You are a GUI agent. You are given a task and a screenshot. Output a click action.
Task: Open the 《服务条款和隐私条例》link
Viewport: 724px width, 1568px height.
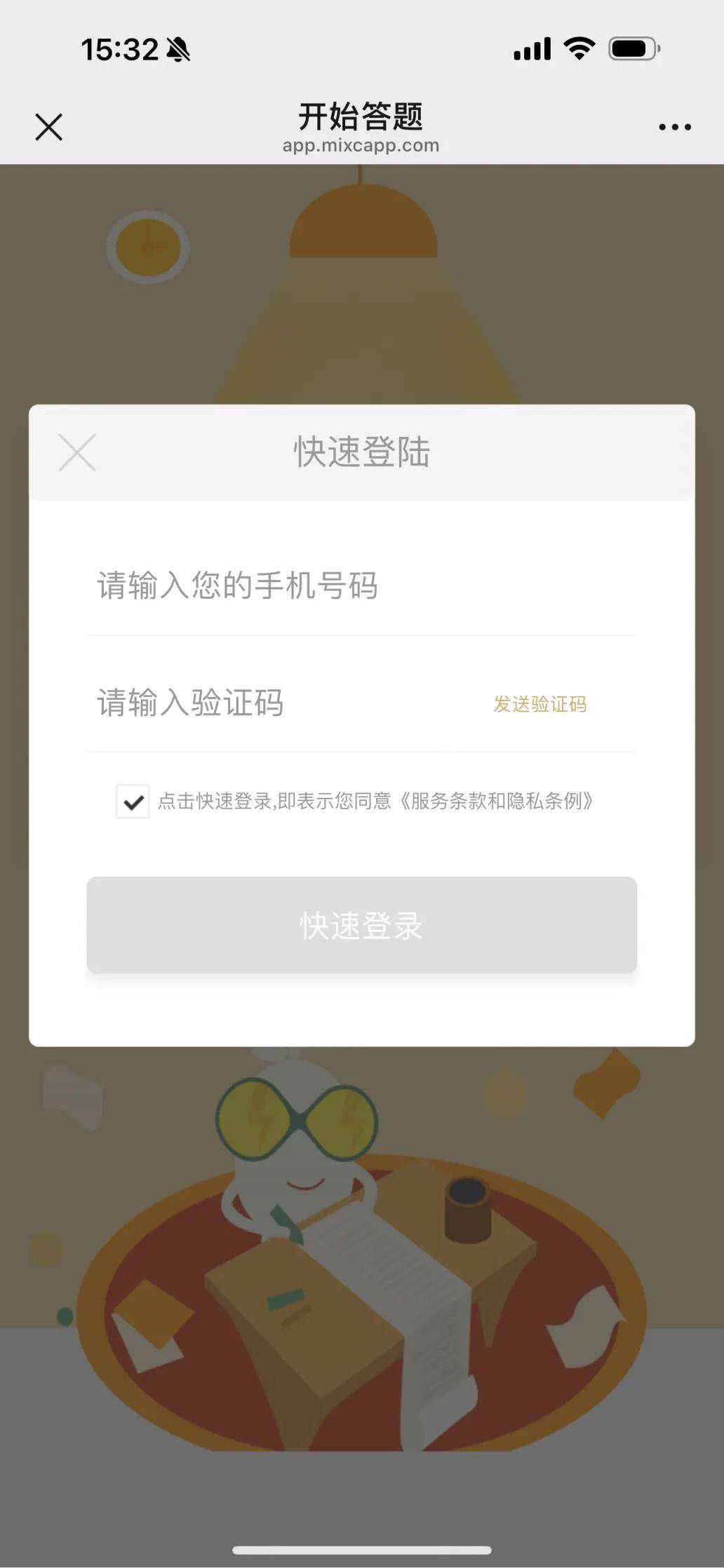coord(500,803)
